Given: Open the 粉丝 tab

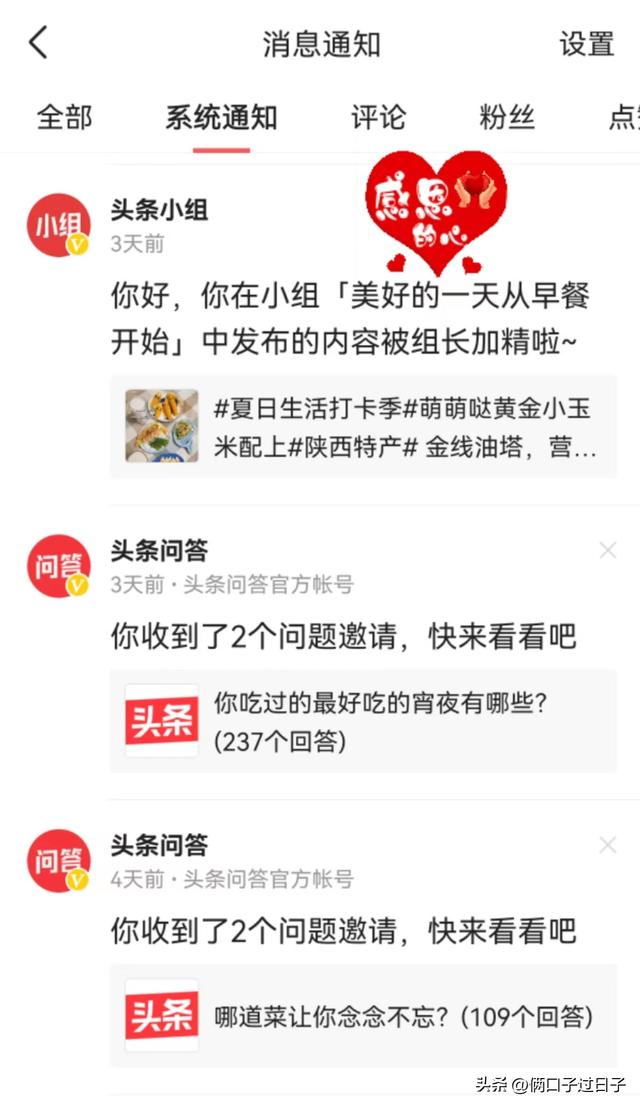Looking at the screenshot, I should coord(507,117).
